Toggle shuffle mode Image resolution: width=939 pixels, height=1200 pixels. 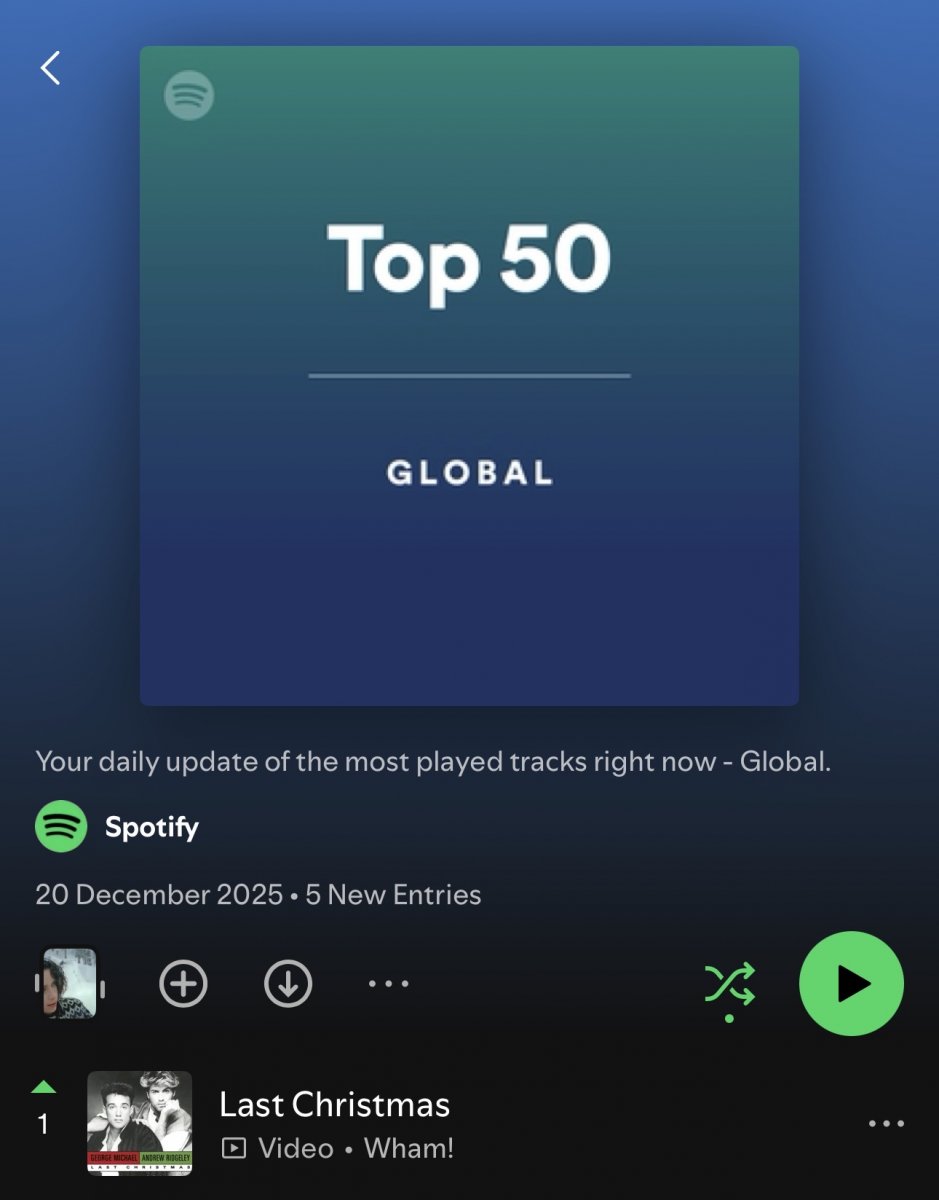pos(730,984)
